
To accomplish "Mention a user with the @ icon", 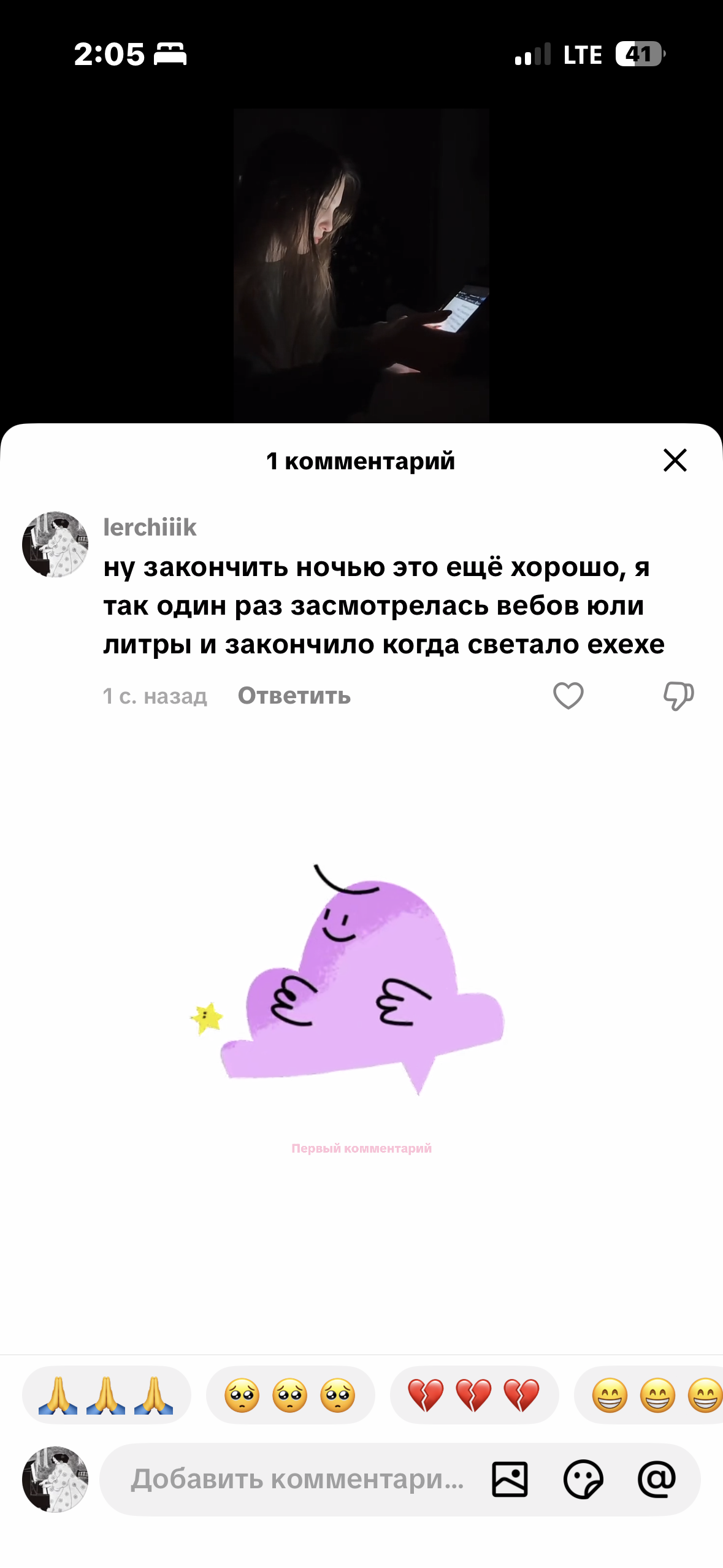I will (657, 1479).
